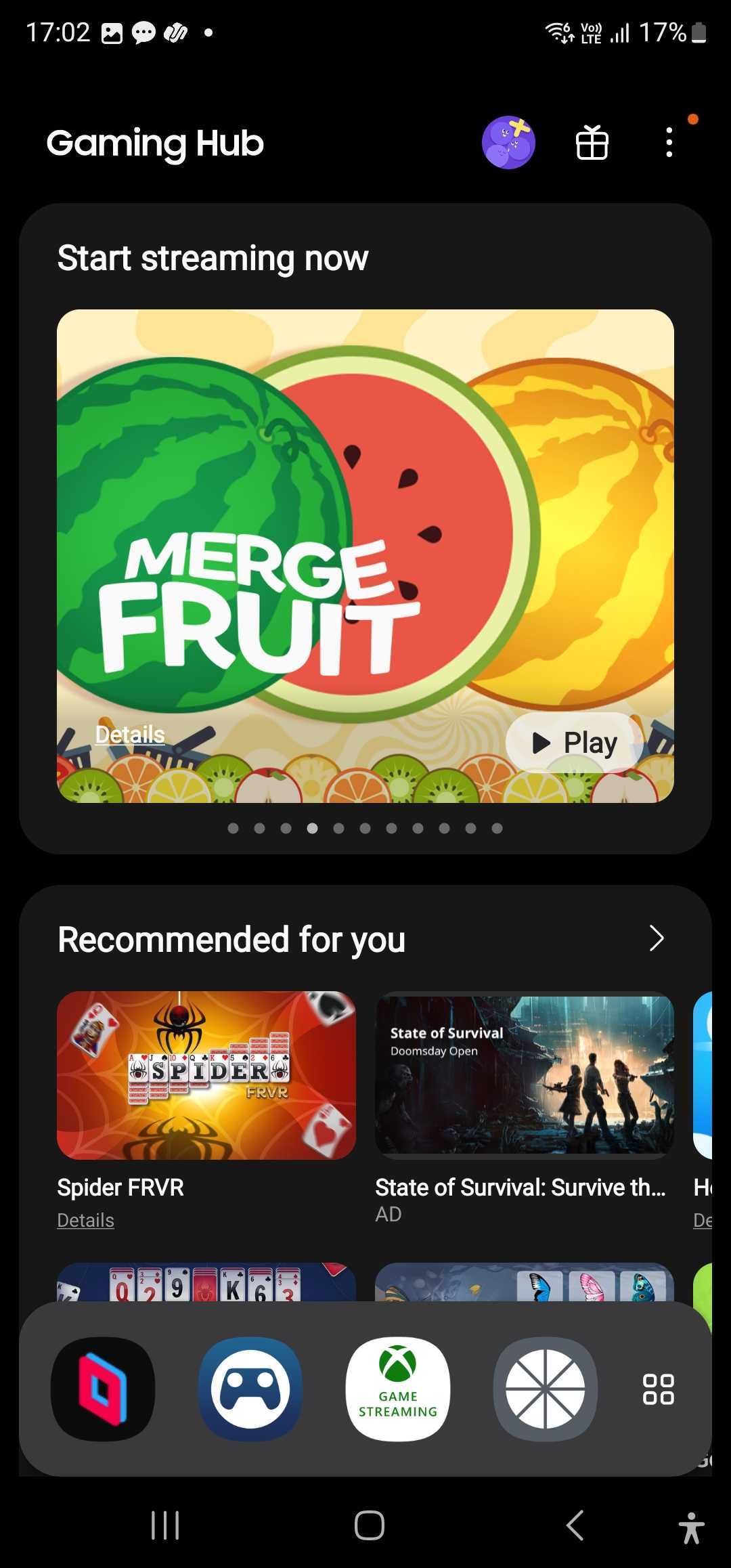Open the profile avatar
Viewport: 731px width, 1568px height.
[508, 143]
